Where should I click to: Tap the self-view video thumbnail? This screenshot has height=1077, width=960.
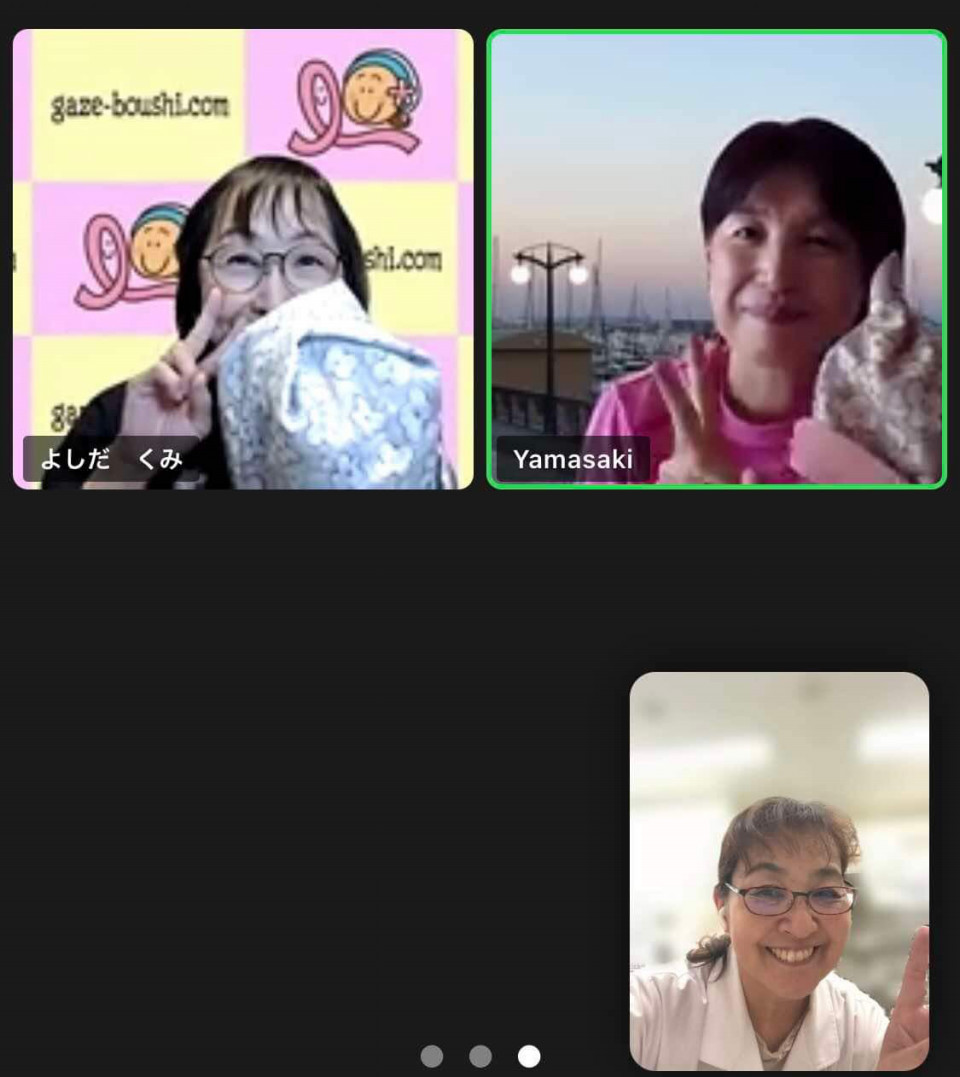(x=779, y=870)
